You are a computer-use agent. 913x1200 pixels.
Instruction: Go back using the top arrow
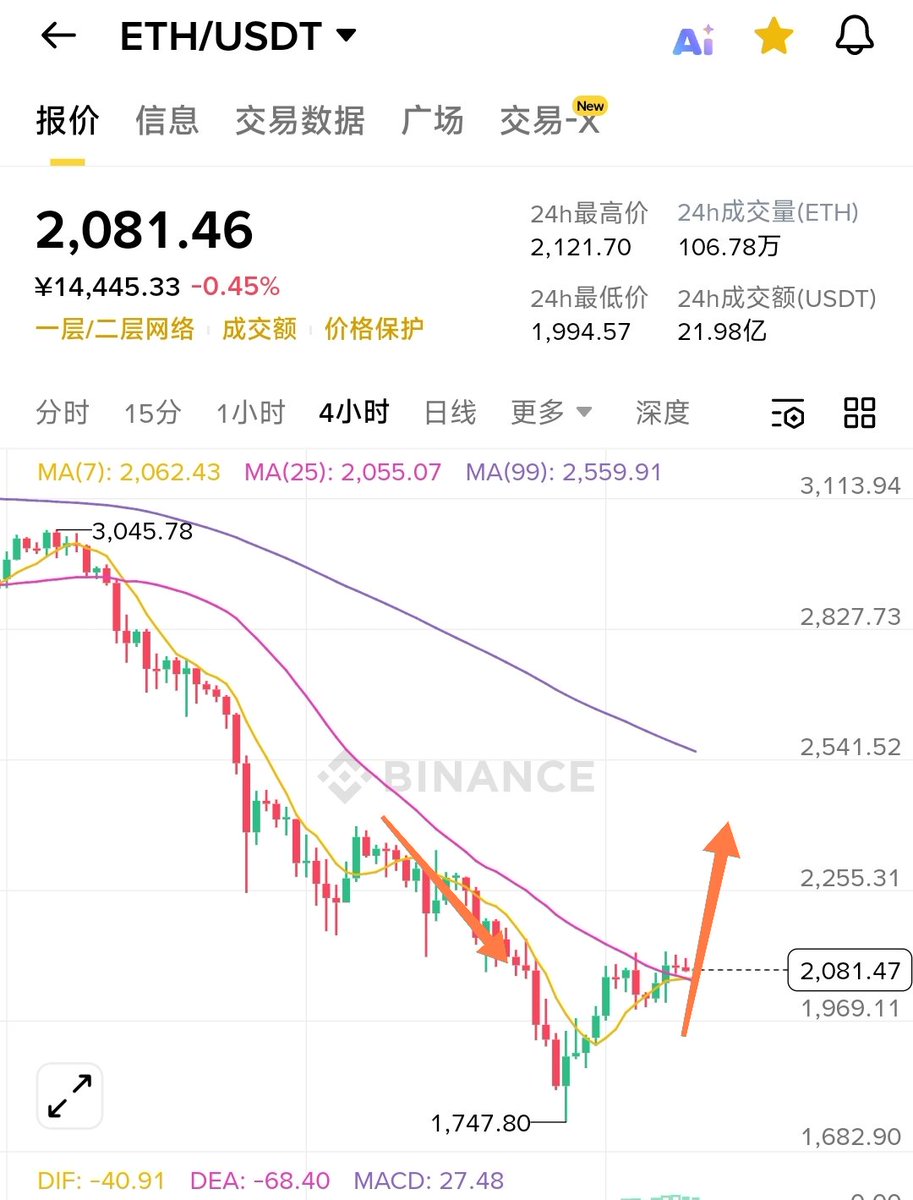tap(58, 37)
